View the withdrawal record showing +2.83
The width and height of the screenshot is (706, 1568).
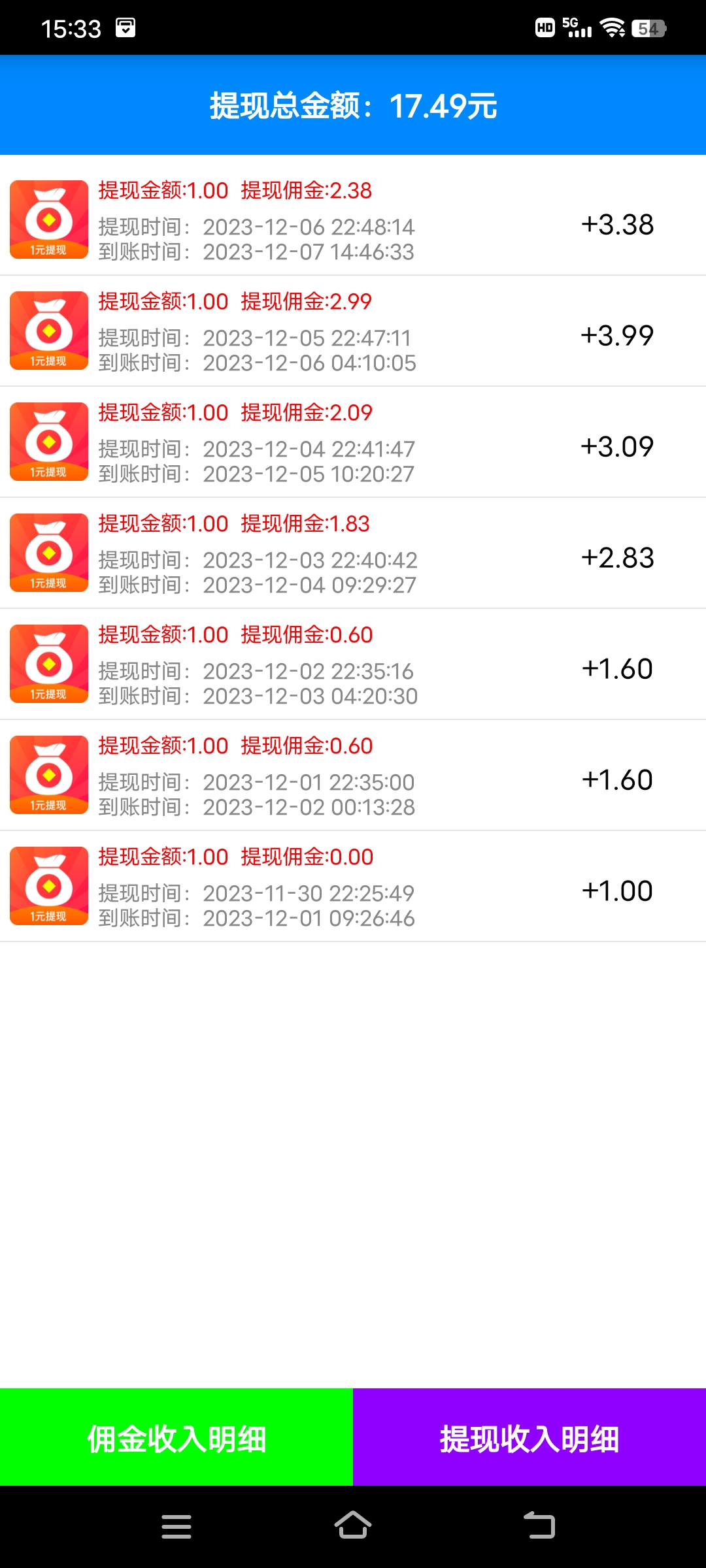coord(353,553)
